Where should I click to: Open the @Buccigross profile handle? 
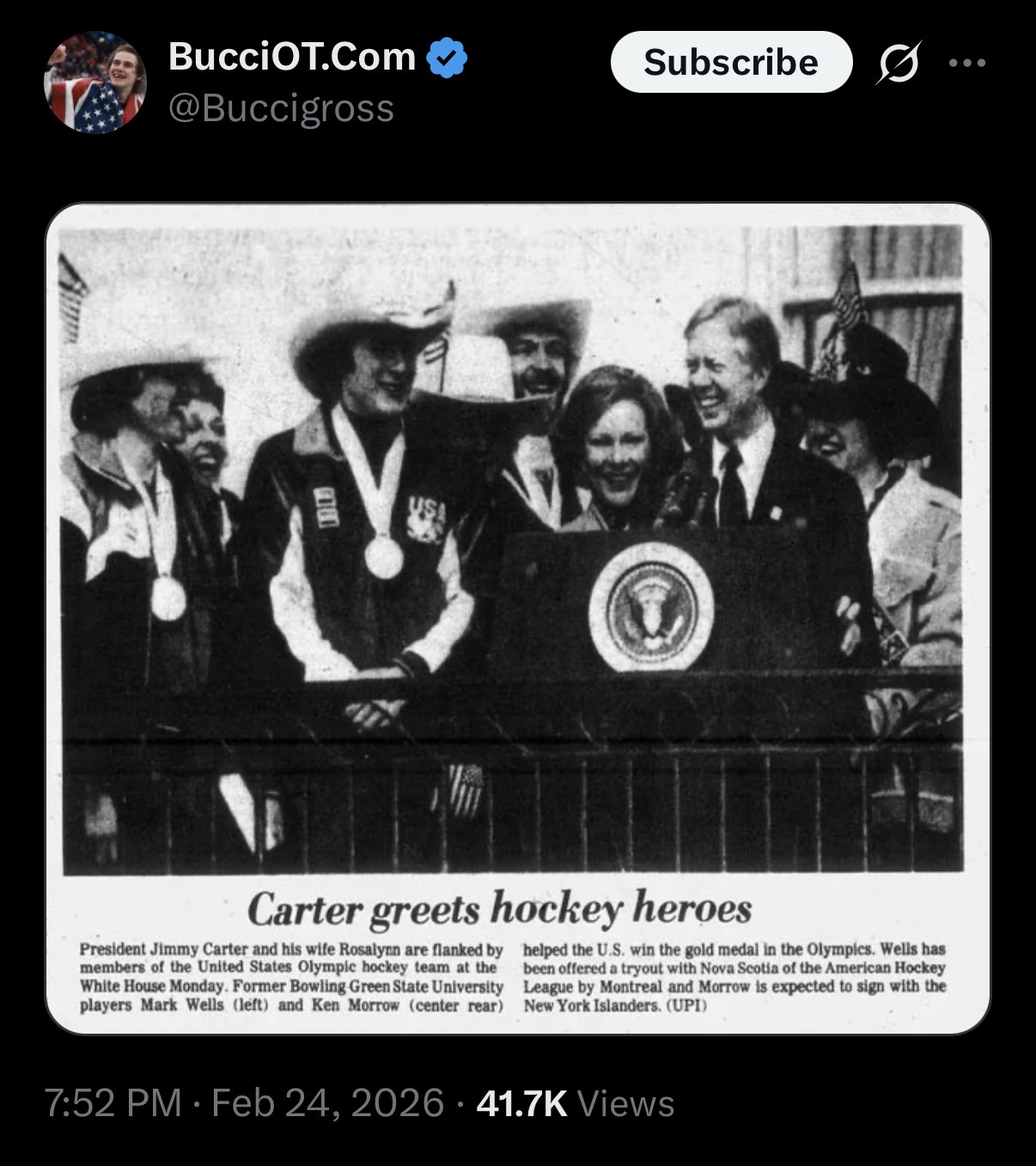[x=281, y=108]
